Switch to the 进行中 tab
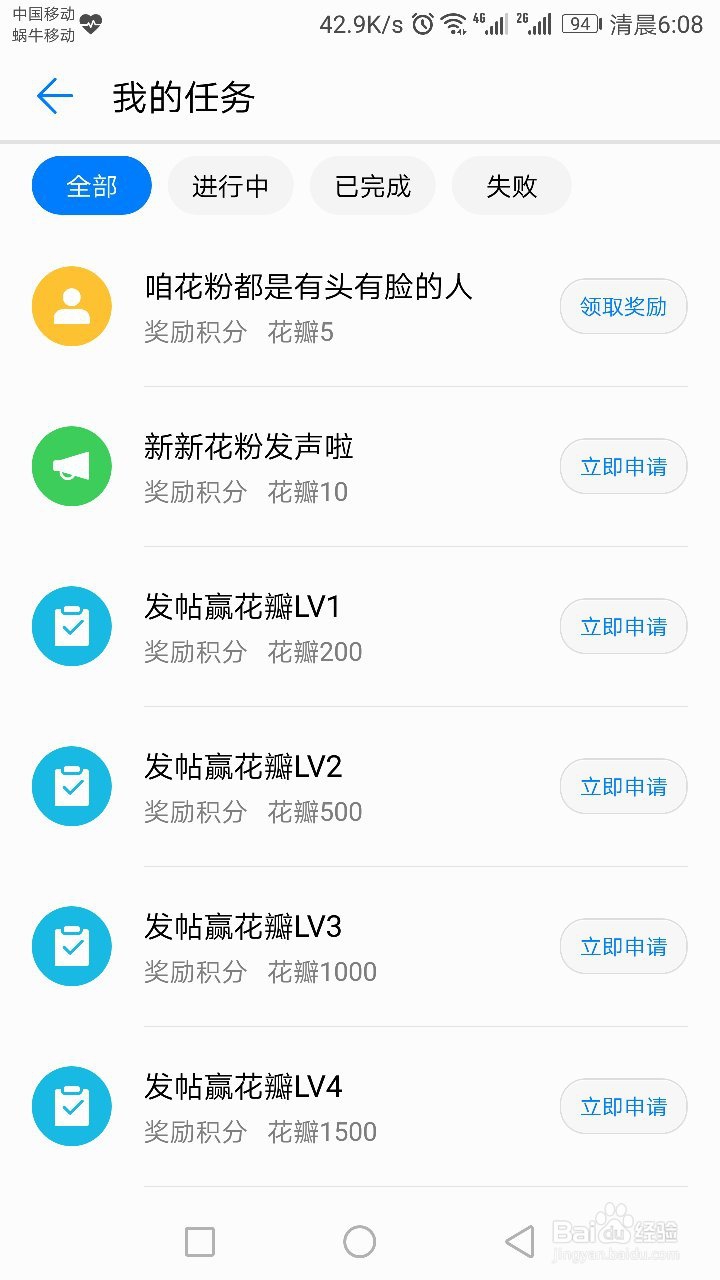The width and height of the screenshot is (720, 1280). click(x=230, y=186)
